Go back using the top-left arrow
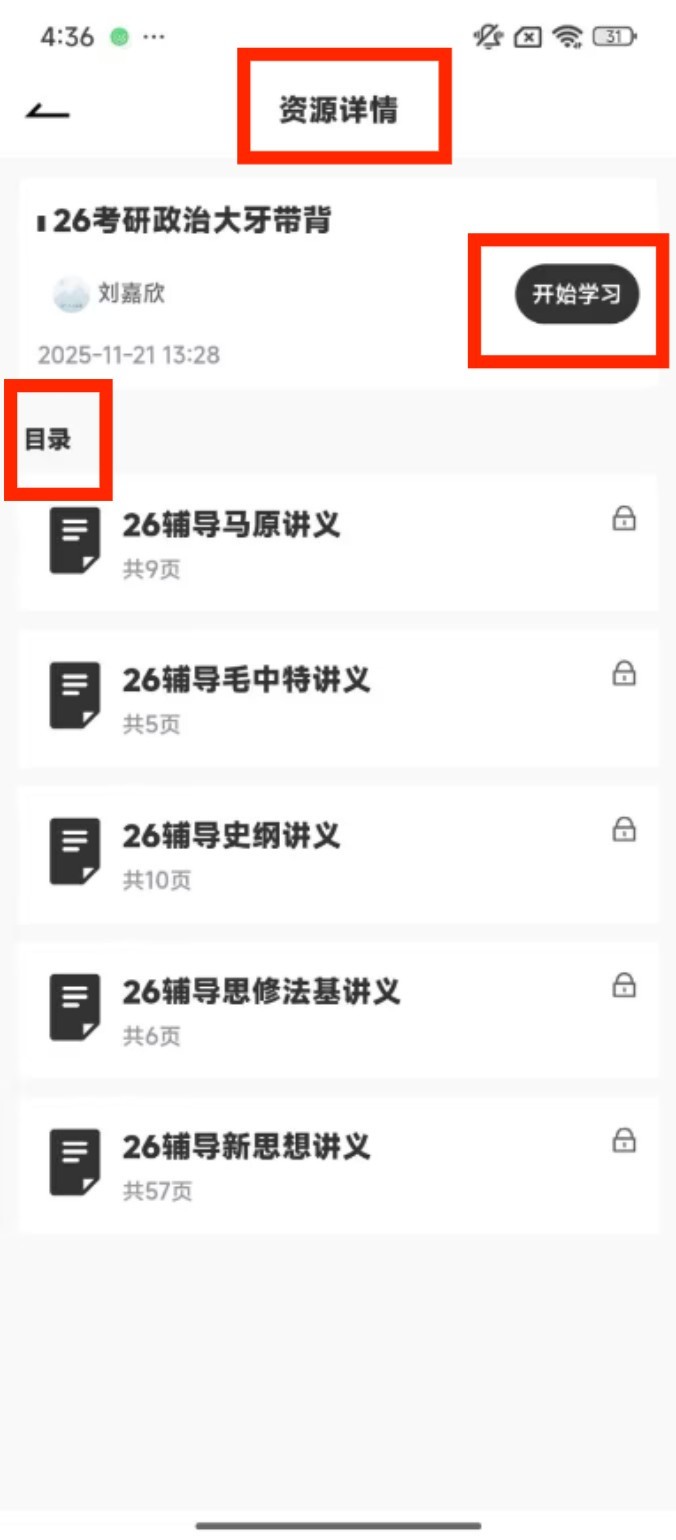 (47, 111)
